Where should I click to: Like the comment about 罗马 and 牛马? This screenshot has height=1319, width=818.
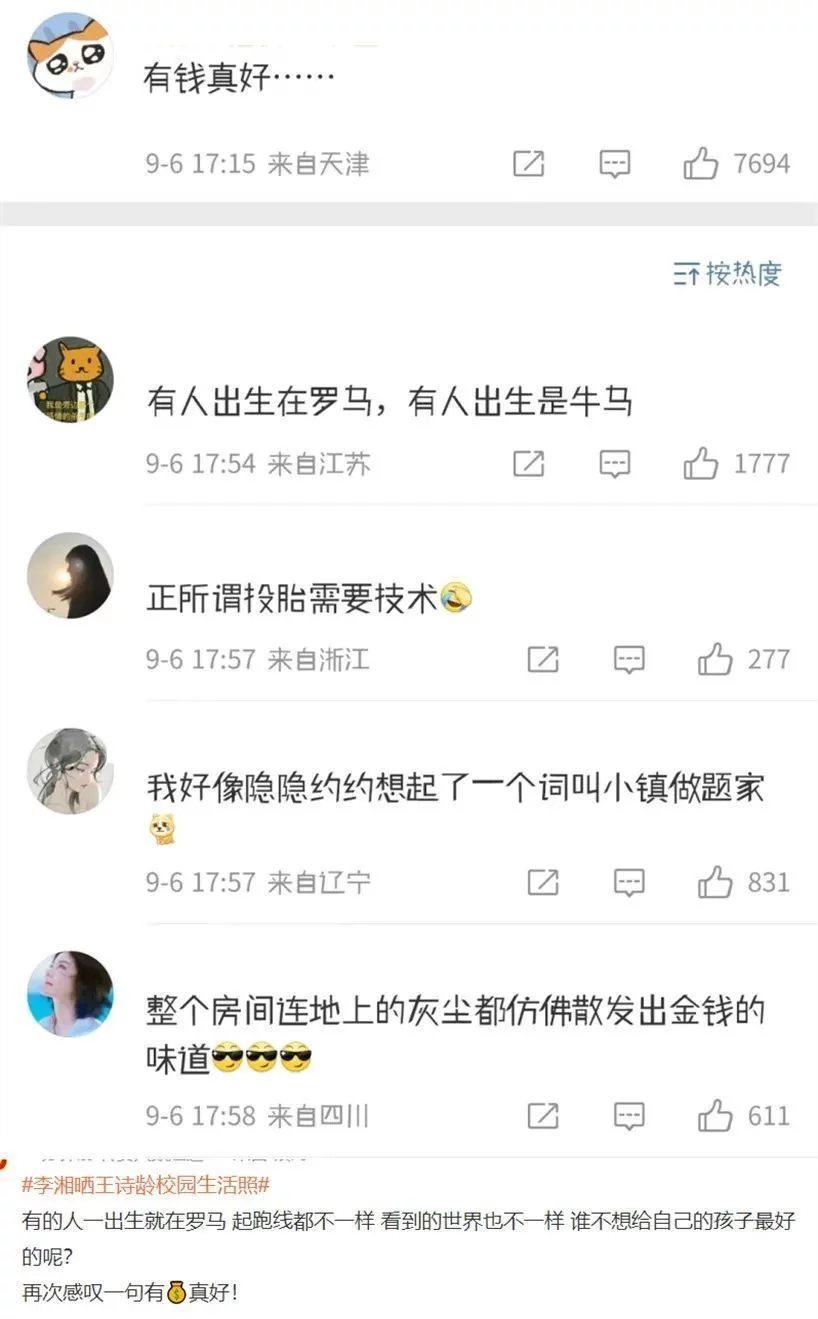pyautogui.click(x=701, y=463)
